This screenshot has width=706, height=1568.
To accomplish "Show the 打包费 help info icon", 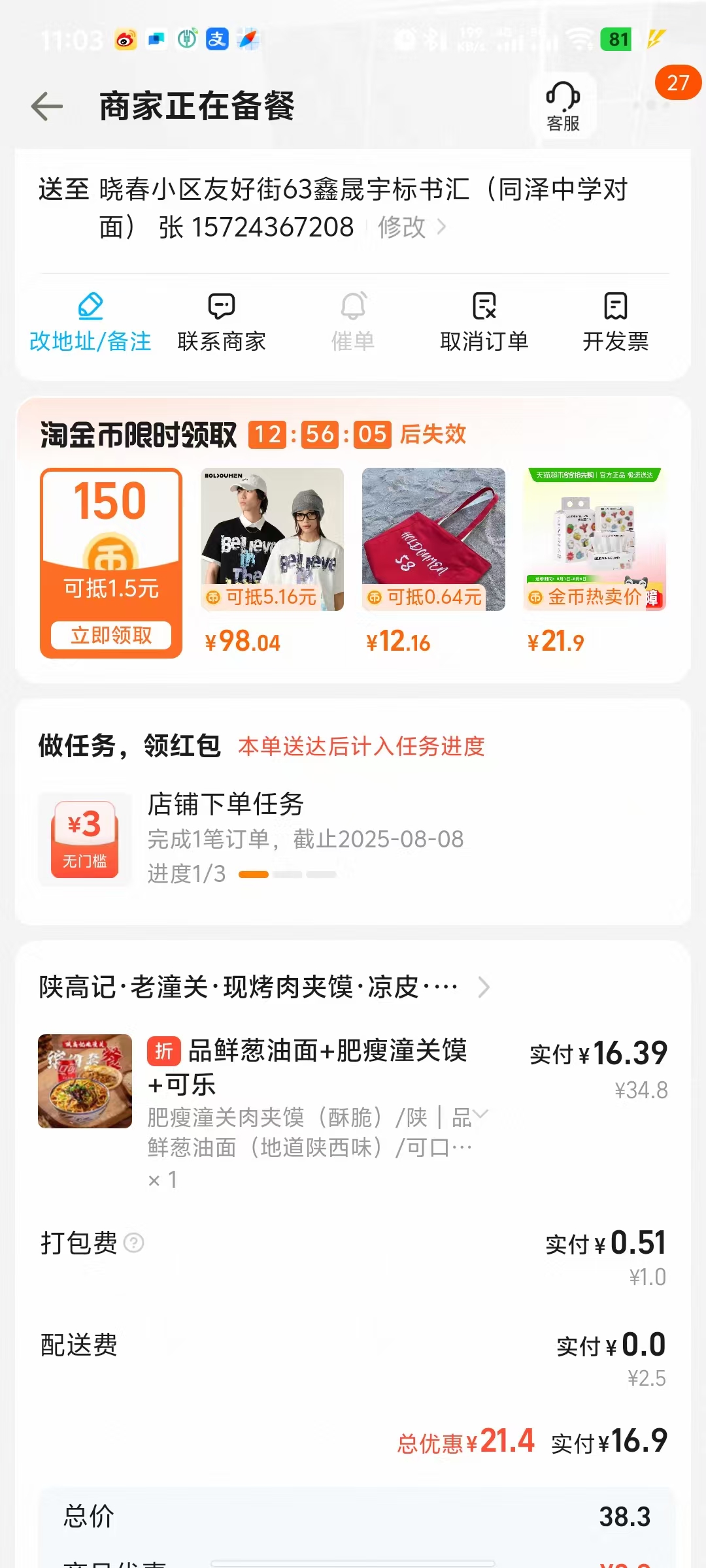I will click(x=134, y=1243).
